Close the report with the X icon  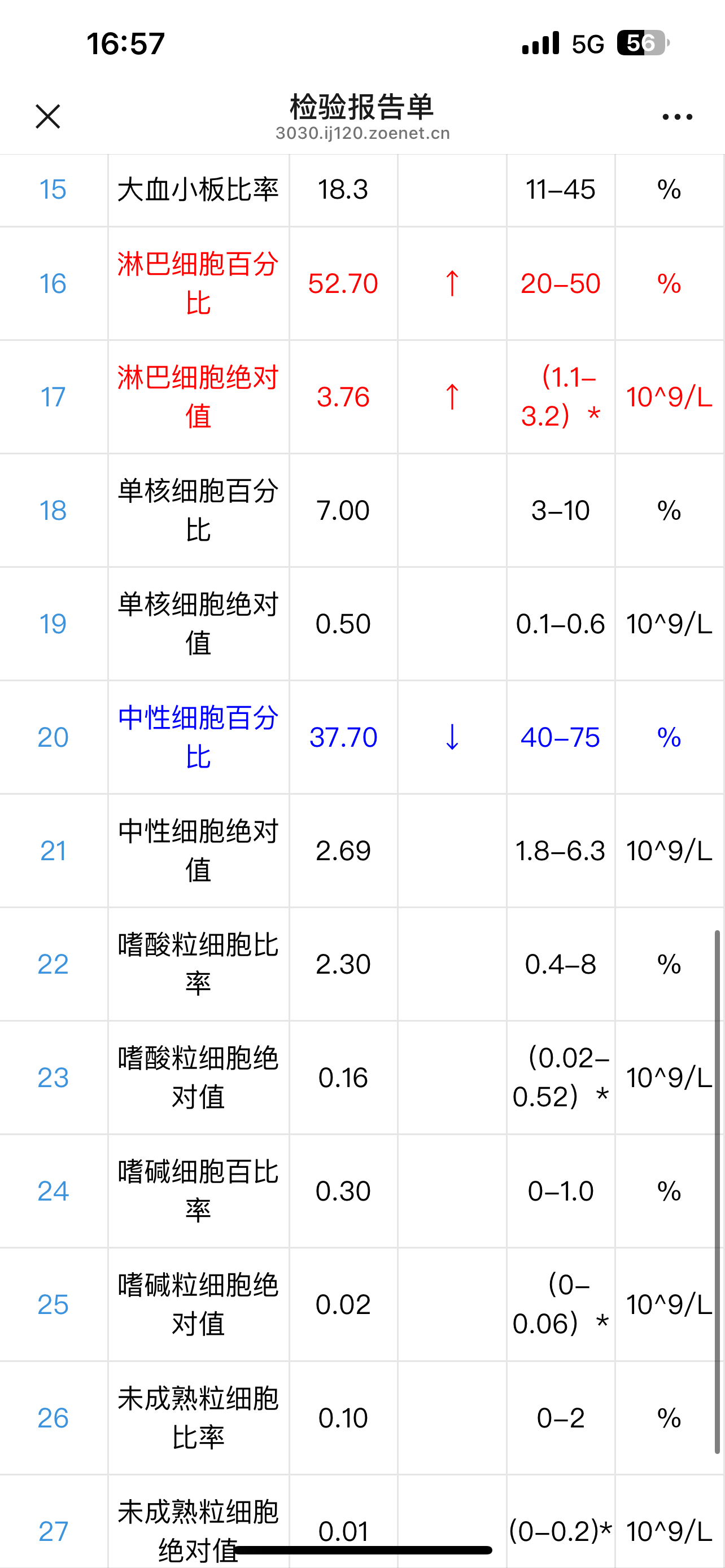point(47,116)
